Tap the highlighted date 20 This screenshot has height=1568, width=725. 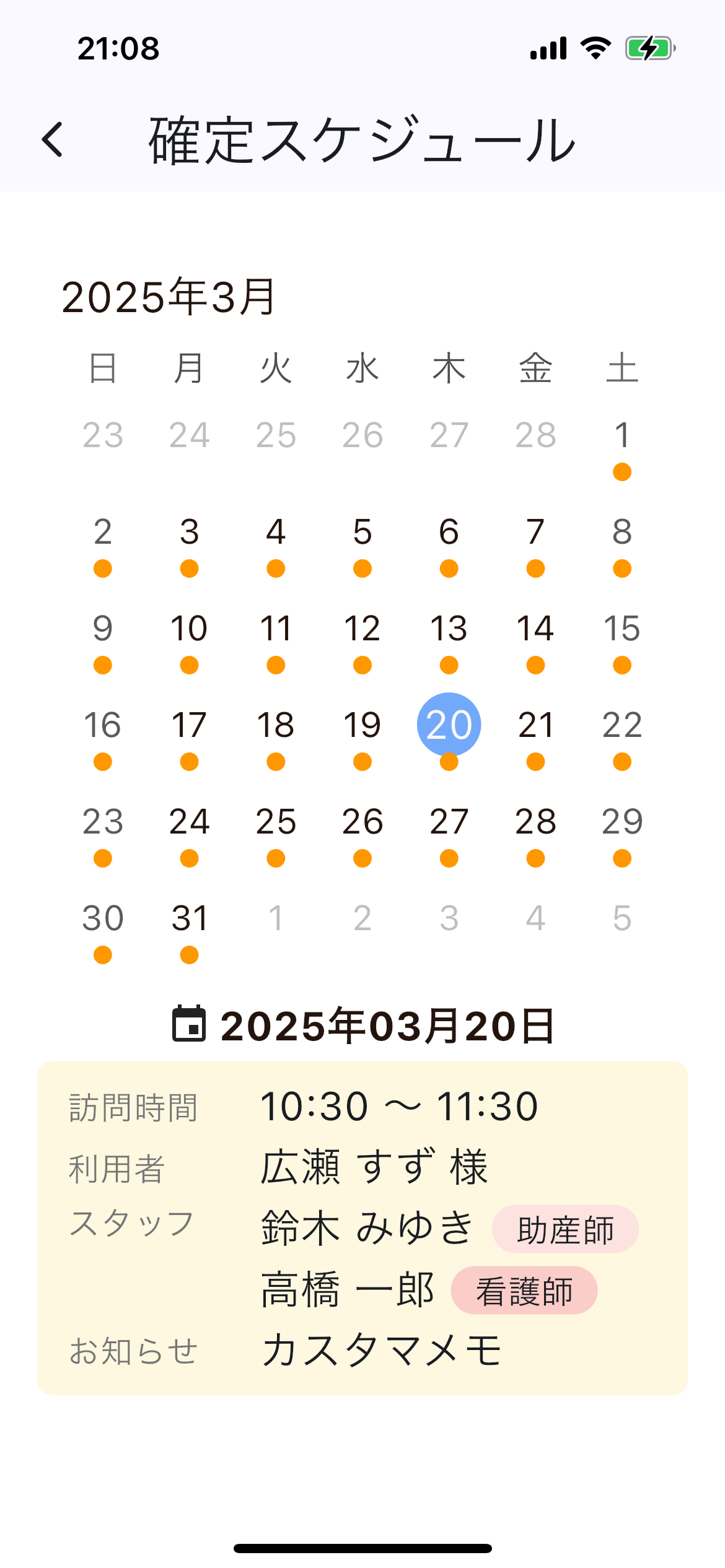click(449, 725)
